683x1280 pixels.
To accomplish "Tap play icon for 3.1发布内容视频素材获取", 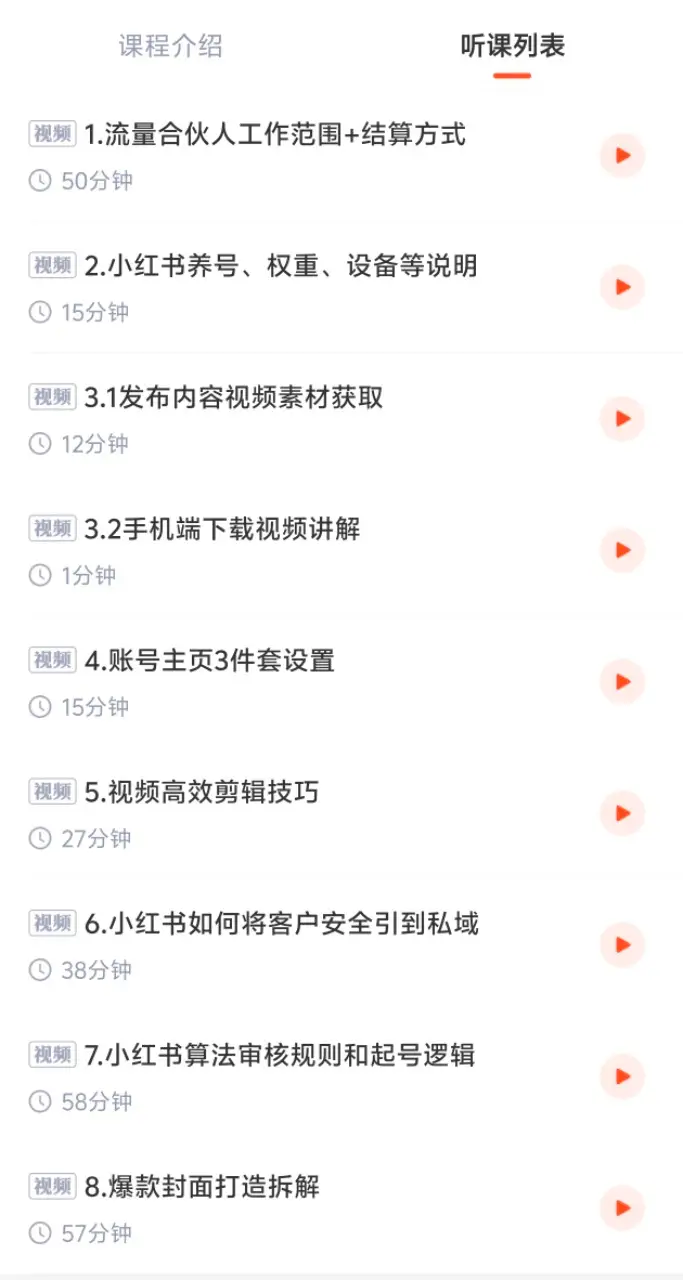I will point(622,419).
